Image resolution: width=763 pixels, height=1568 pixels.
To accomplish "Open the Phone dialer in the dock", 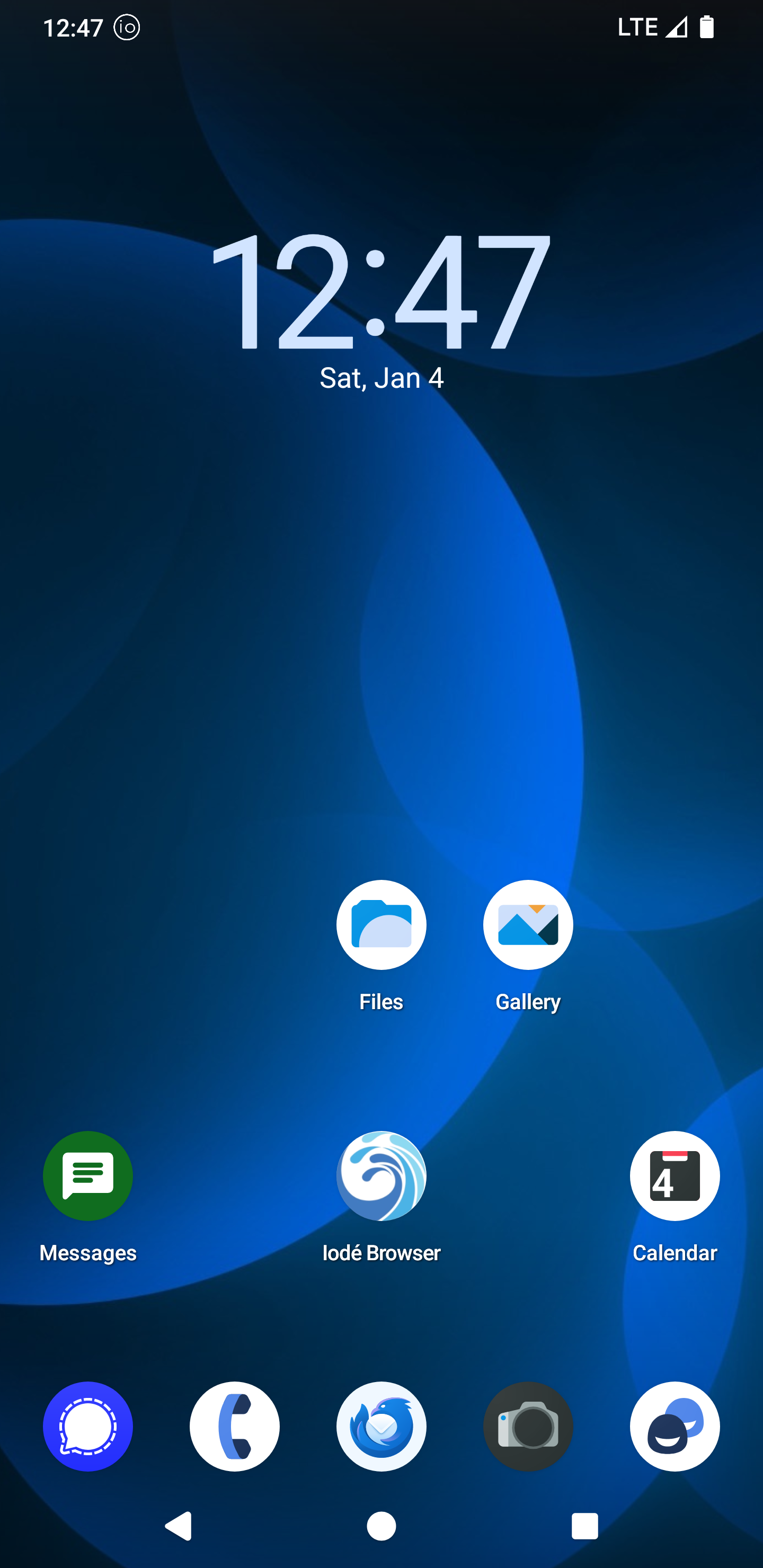I will 234,1426.
